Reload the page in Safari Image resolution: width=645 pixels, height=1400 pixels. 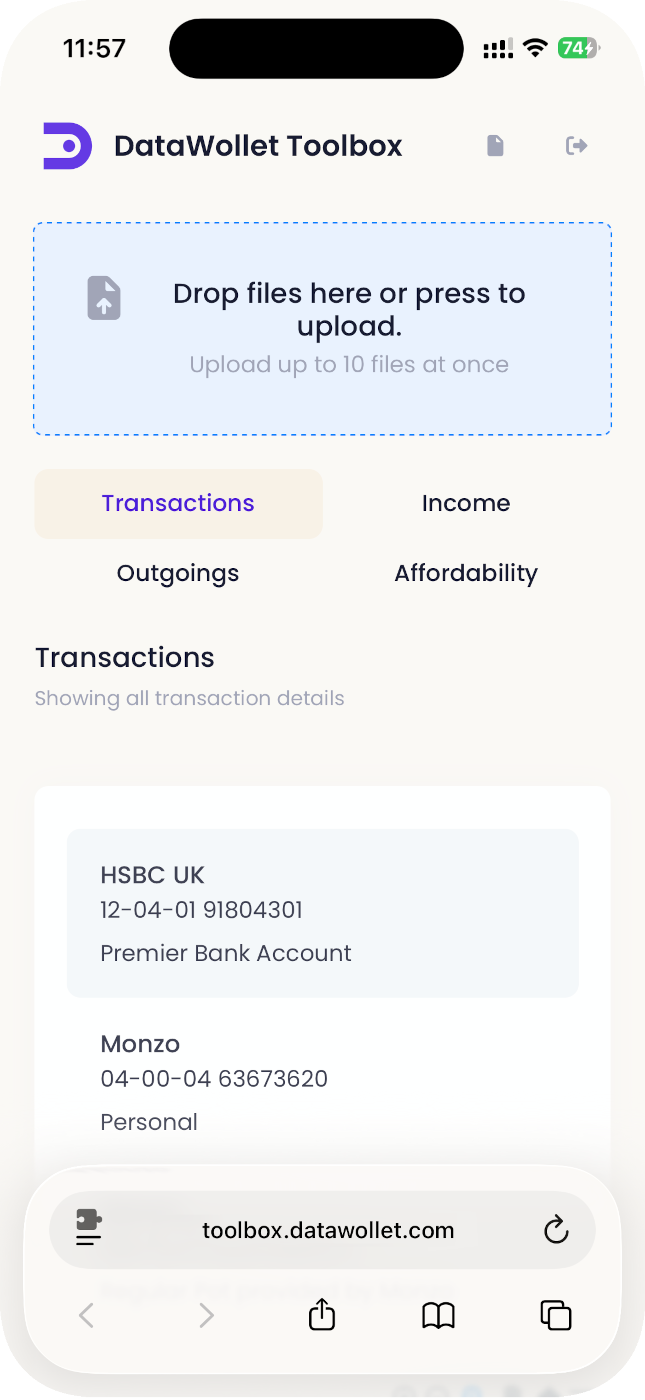556,1230
